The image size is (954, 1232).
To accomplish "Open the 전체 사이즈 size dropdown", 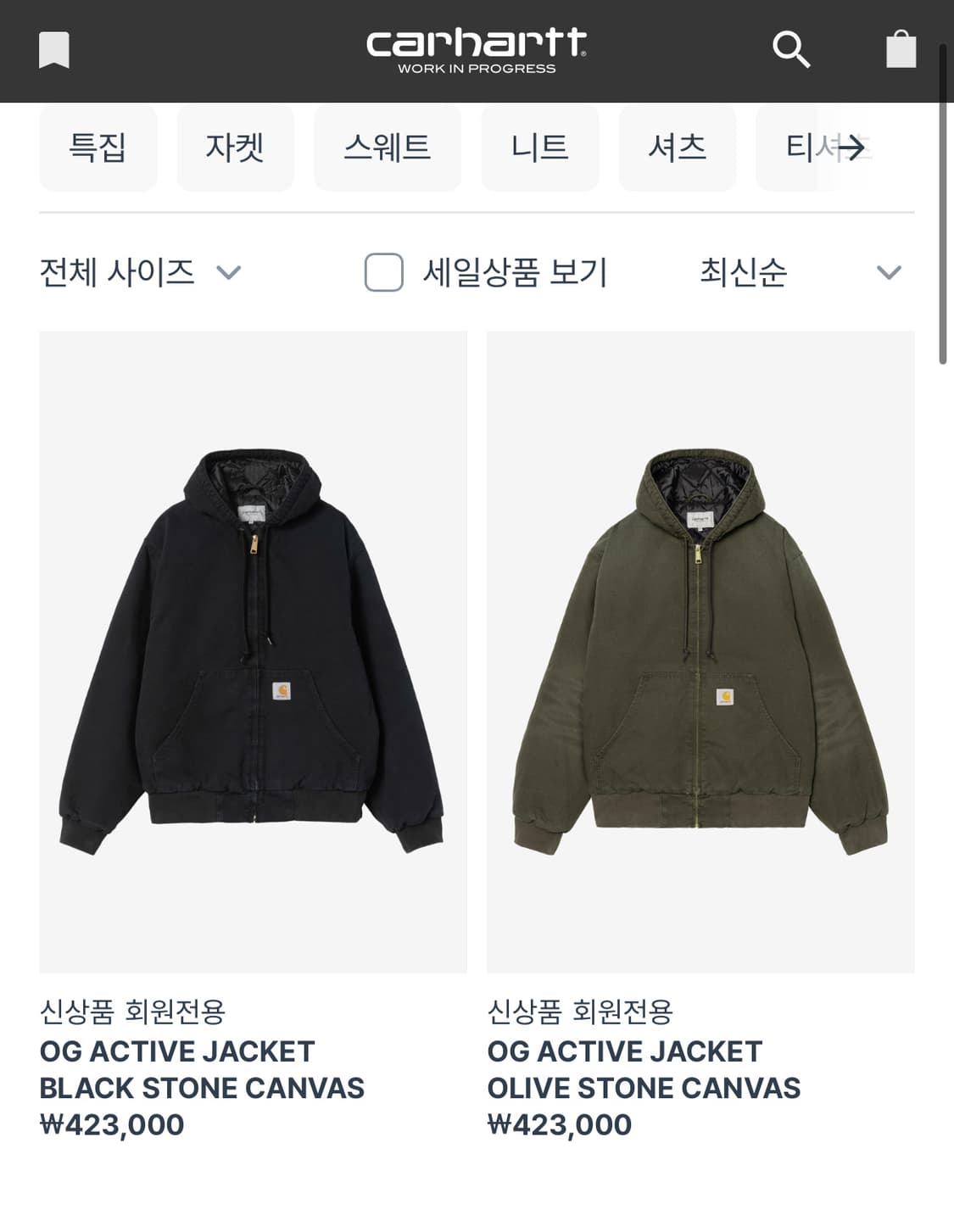I will click(x=119, y=273).
